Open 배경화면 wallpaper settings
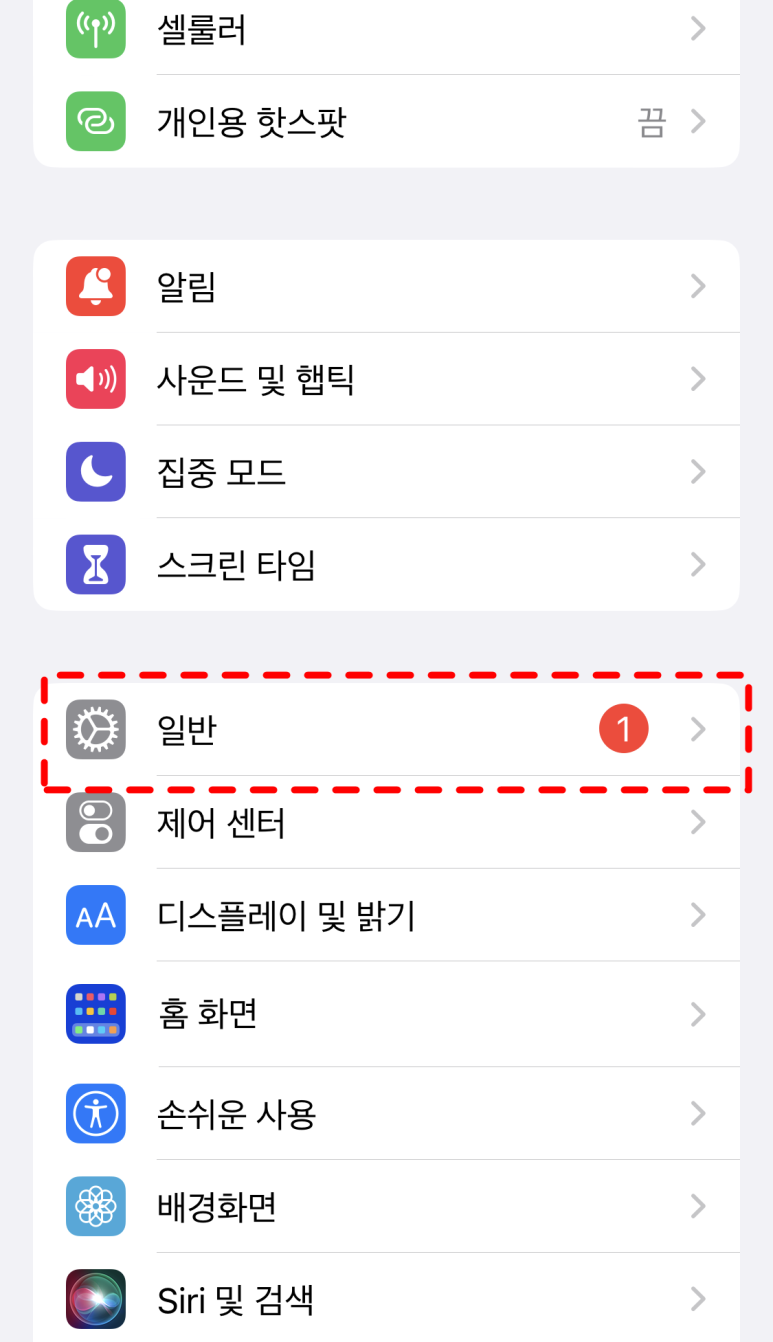Image resolution: width=773 pixels, height=1342 pixels. [x=386, y=1207]
